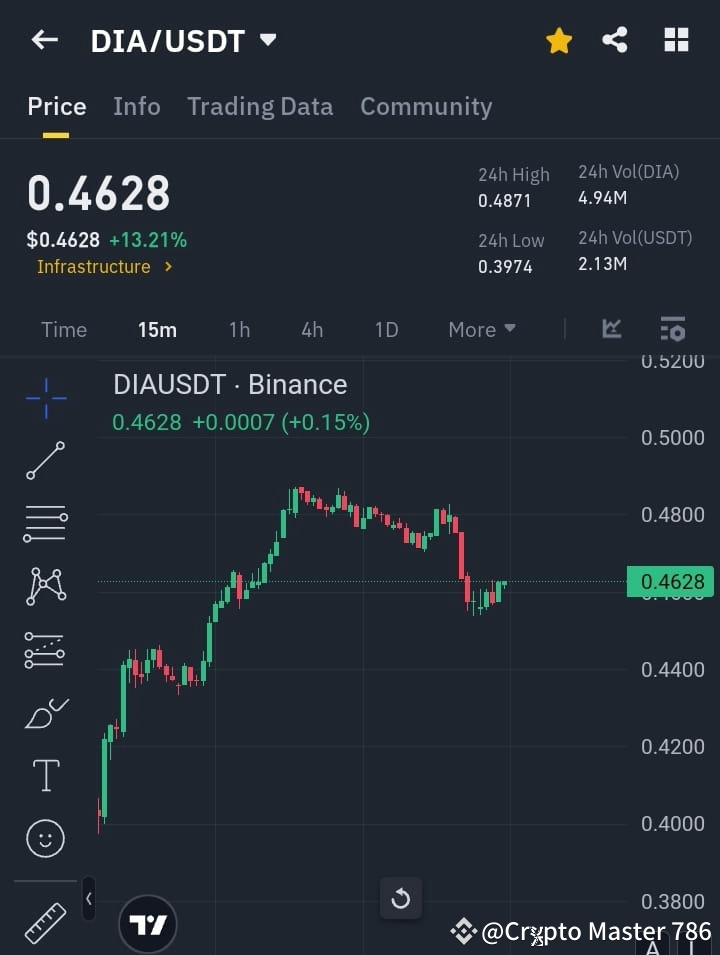Refresh the chart view
Image resolution: width=720 pixels, height=955 pixels.
tap(401, 898)
